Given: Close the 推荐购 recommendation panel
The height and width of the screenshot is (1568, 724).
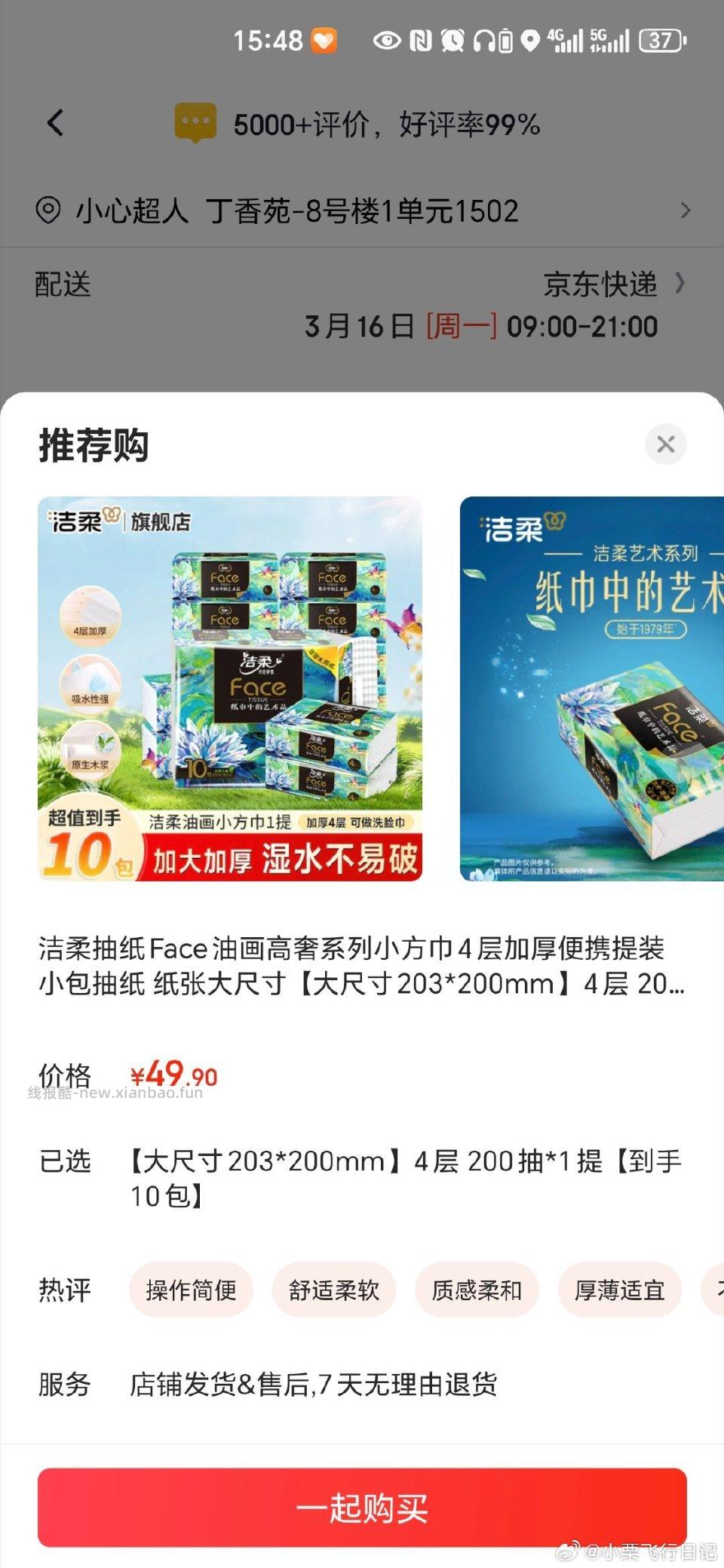Looking at the screenshot, I should point(666,444).
